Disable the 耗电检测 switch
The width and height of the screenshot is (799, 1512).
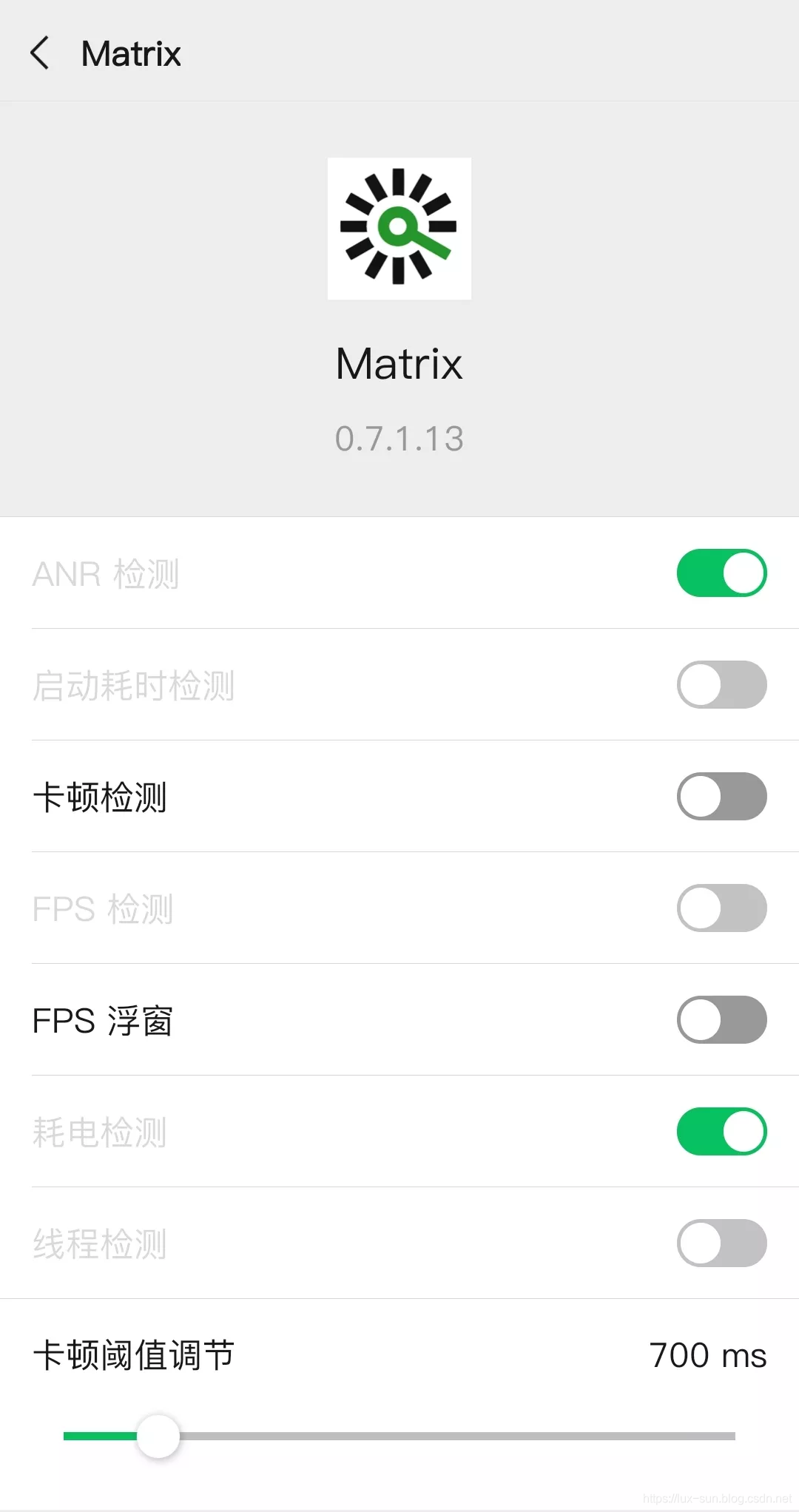[721, 1132]
